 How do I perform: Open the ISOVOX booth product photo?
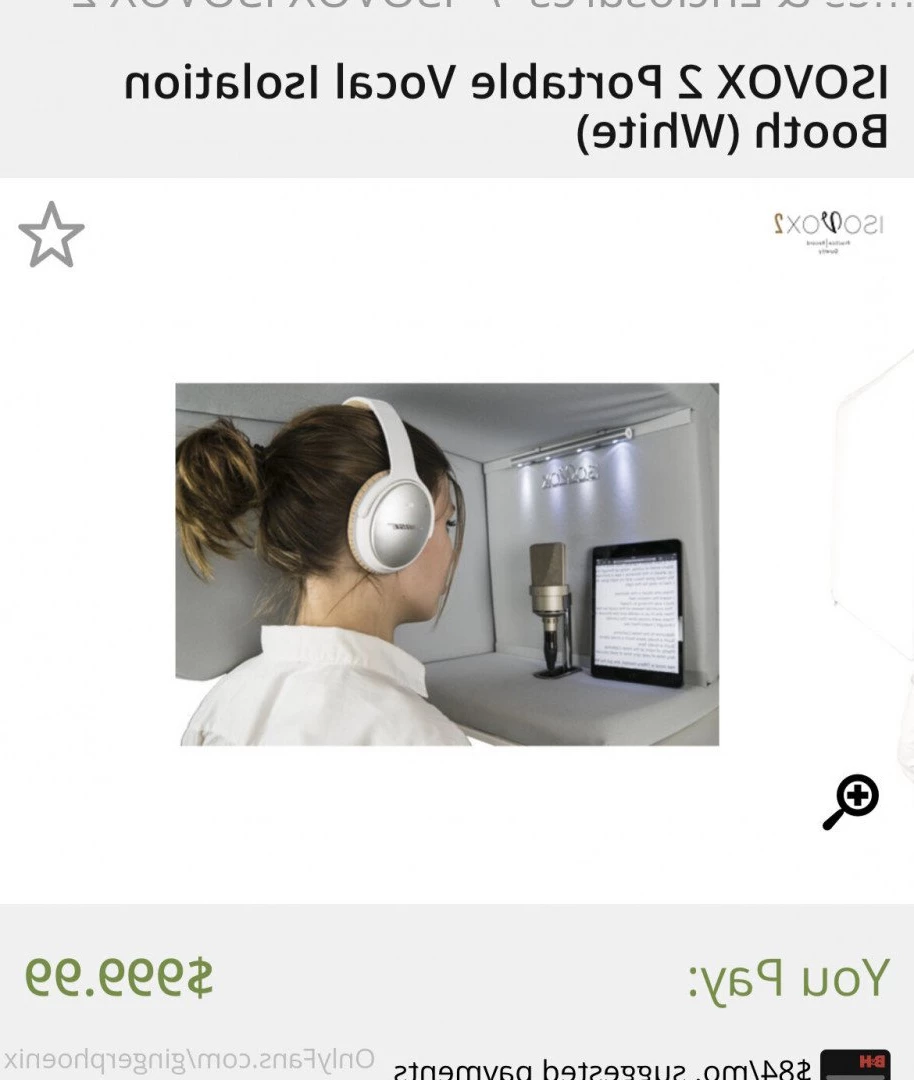click(x=447, y=564)
